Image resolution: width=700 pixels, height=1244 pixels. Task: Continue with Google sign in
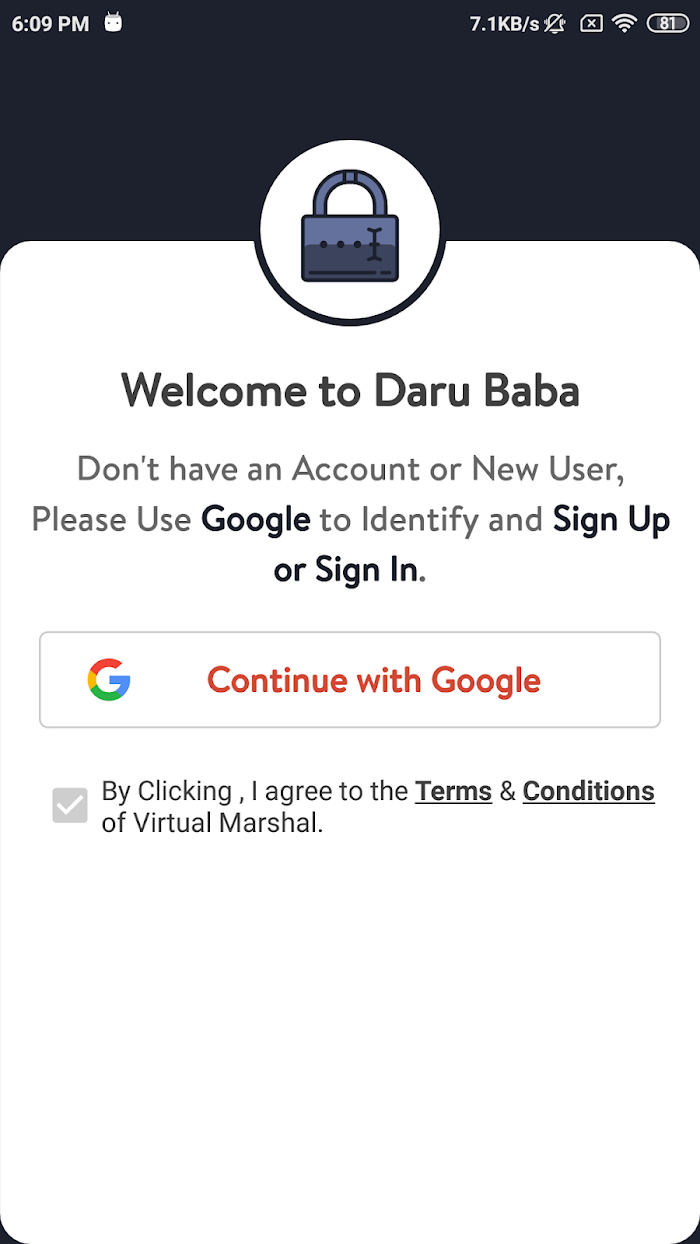[x=350, y=680]
